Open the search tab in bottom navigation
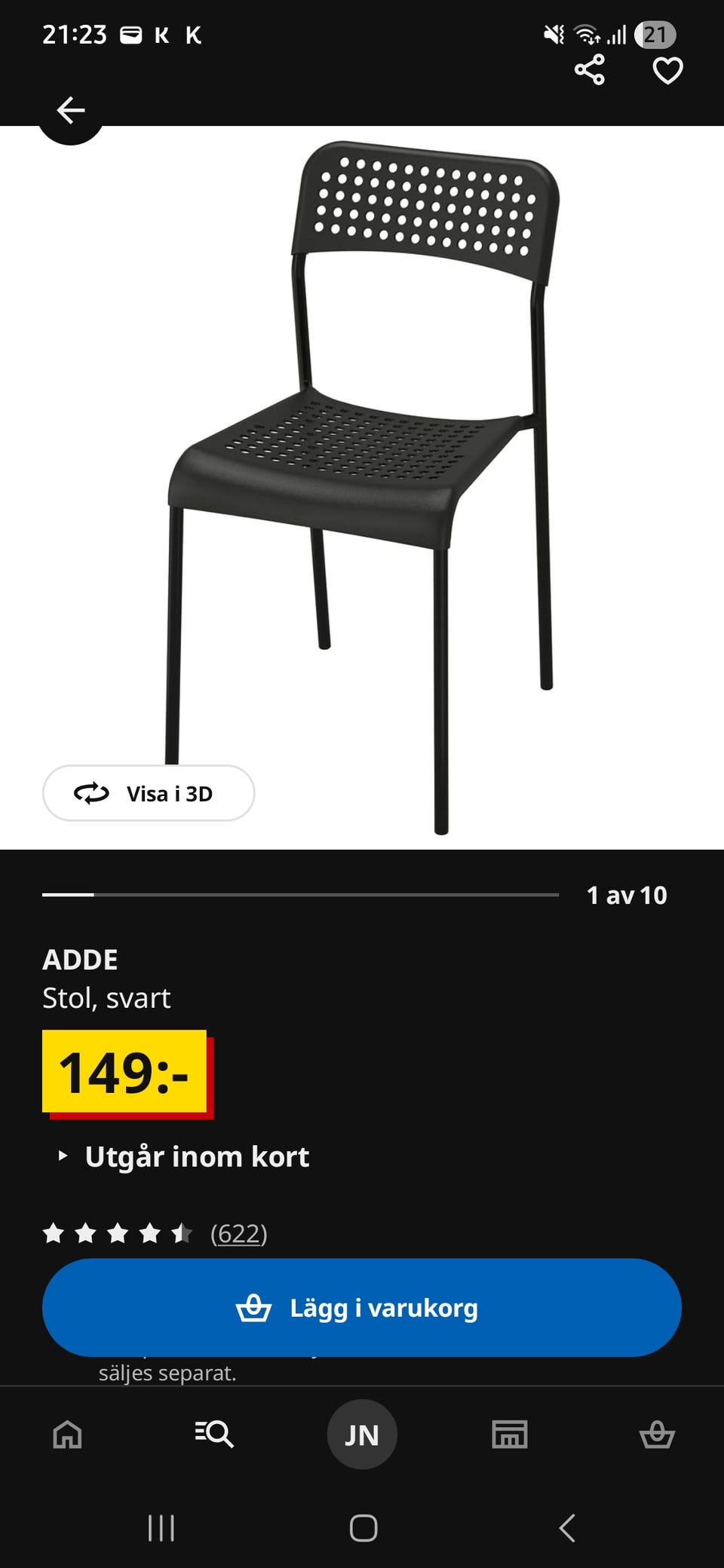724x1568 pixels. tap(214, 1434)
